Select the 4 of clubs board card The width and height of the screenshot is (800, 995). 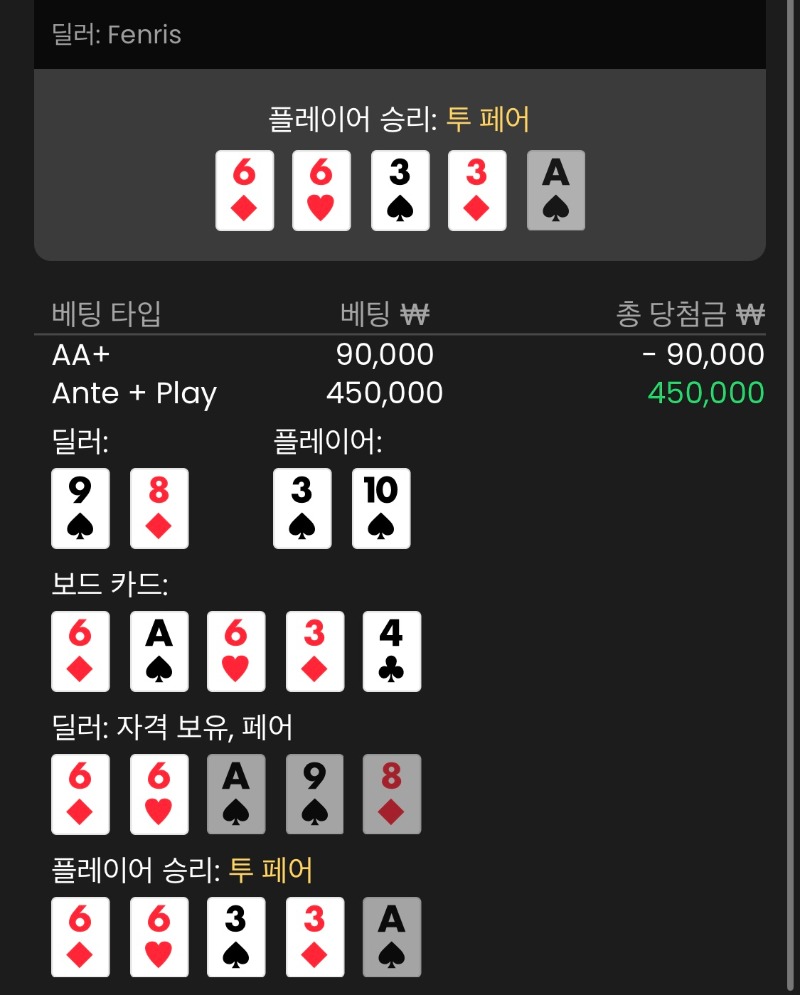point(391,651)
